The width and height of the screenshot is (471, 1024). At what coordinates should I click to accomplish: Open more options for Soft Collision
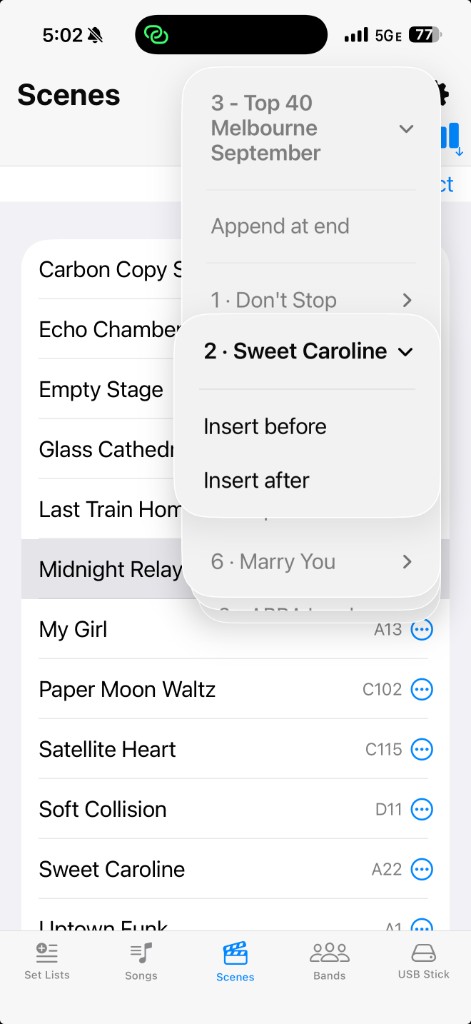pyautogui.click(x=421, y=810)
